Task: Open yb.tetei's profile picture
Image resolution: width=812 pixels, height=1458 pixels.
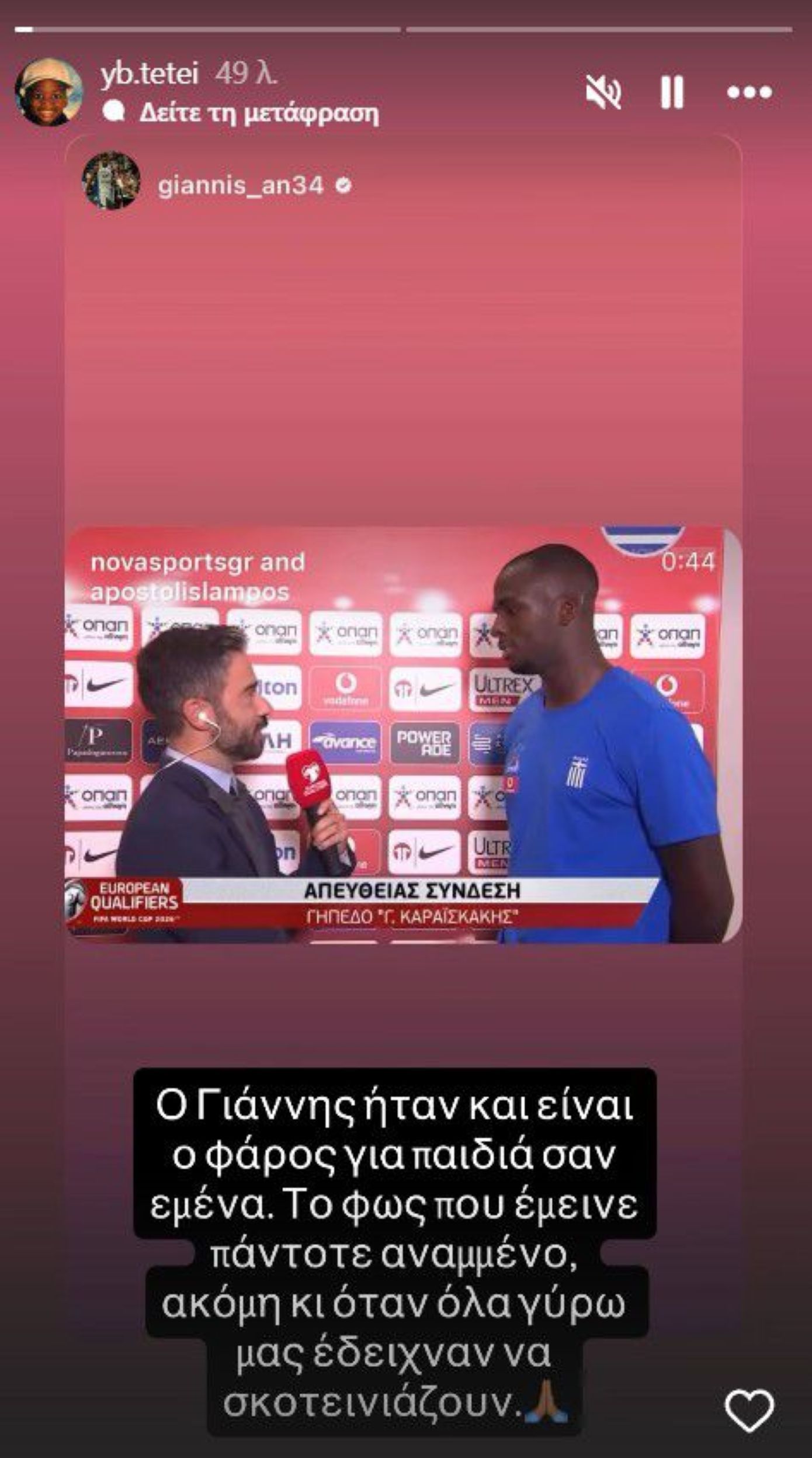Action: pyautogui.click(x=48, y=92)
